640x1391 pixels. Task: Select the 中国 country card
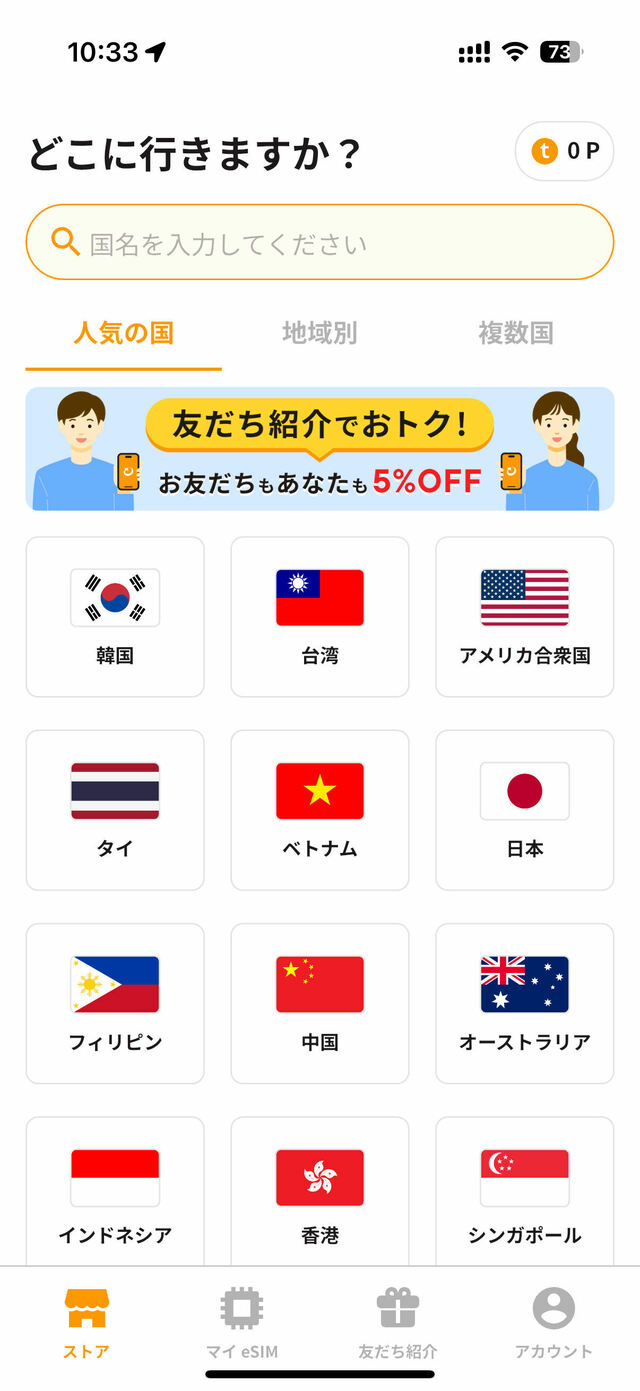coord(320,1002)
